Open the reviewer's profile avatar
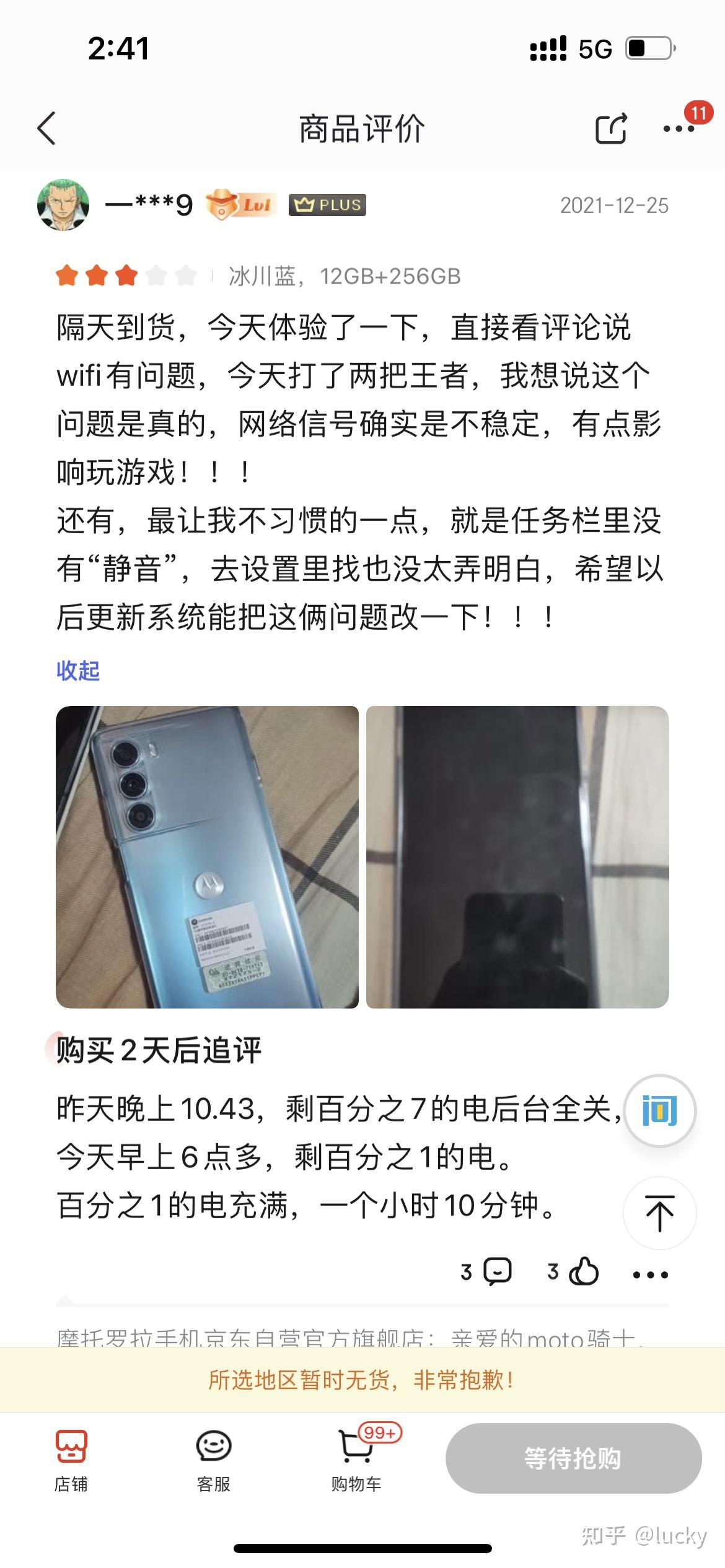Screen dimensions: 725x1568 (x=63, y=205)
